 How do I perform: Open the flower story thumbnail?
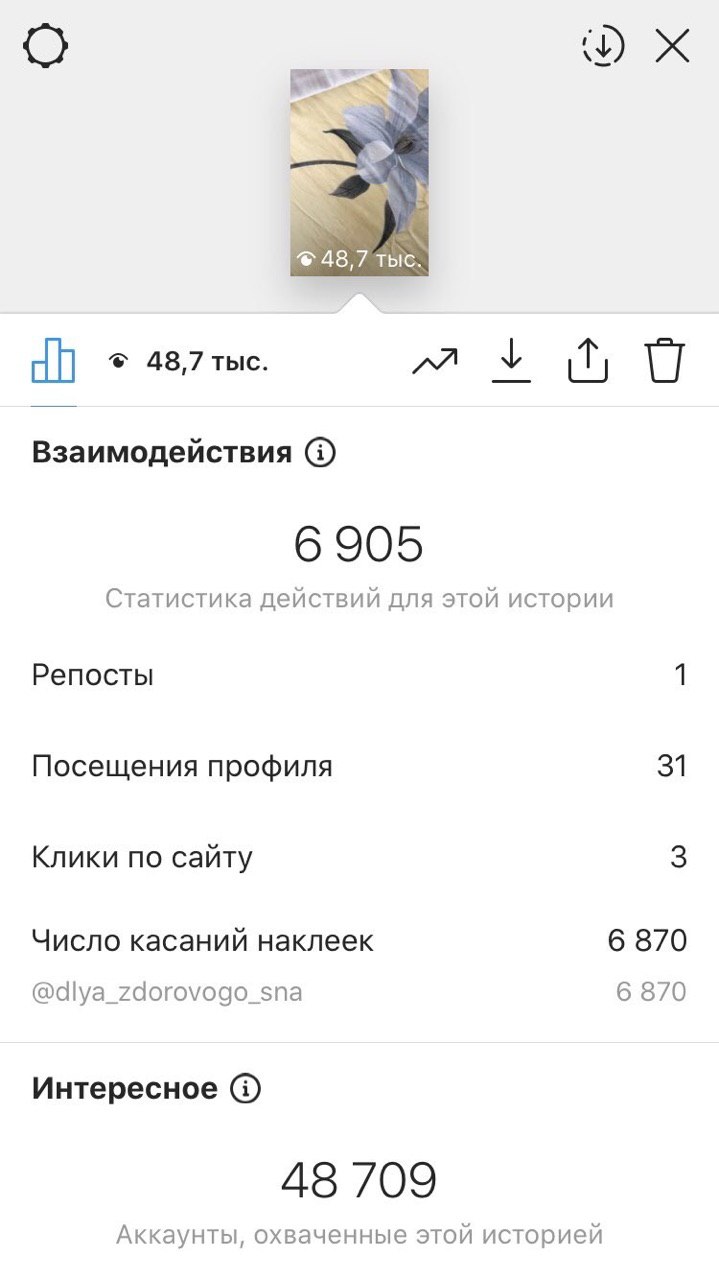pyautogui.click(x=360, y=172)
